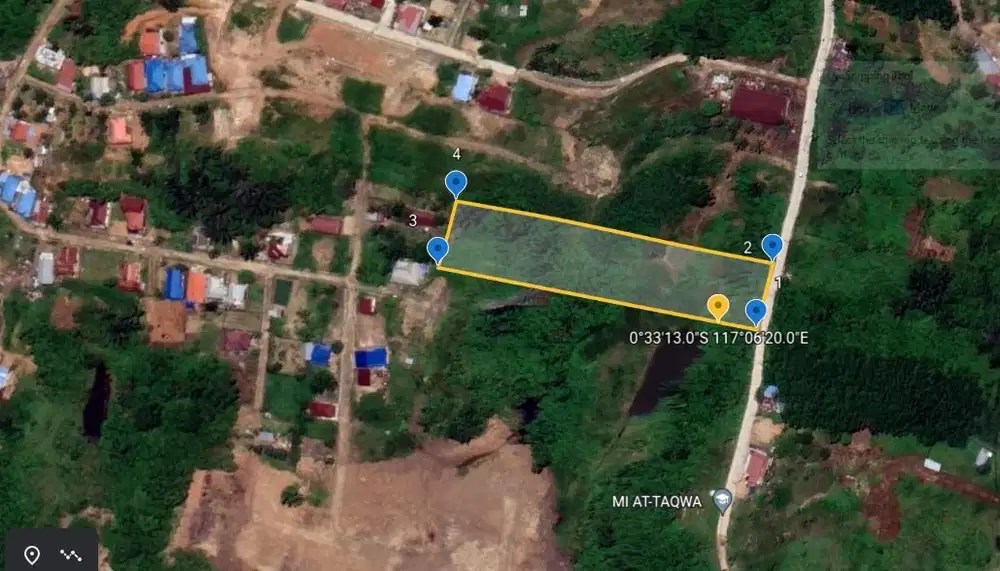The height and width of the screenshot is (571, 1000).
Task: Tap the blue pin numbered 1
Action: pos(756,311)
